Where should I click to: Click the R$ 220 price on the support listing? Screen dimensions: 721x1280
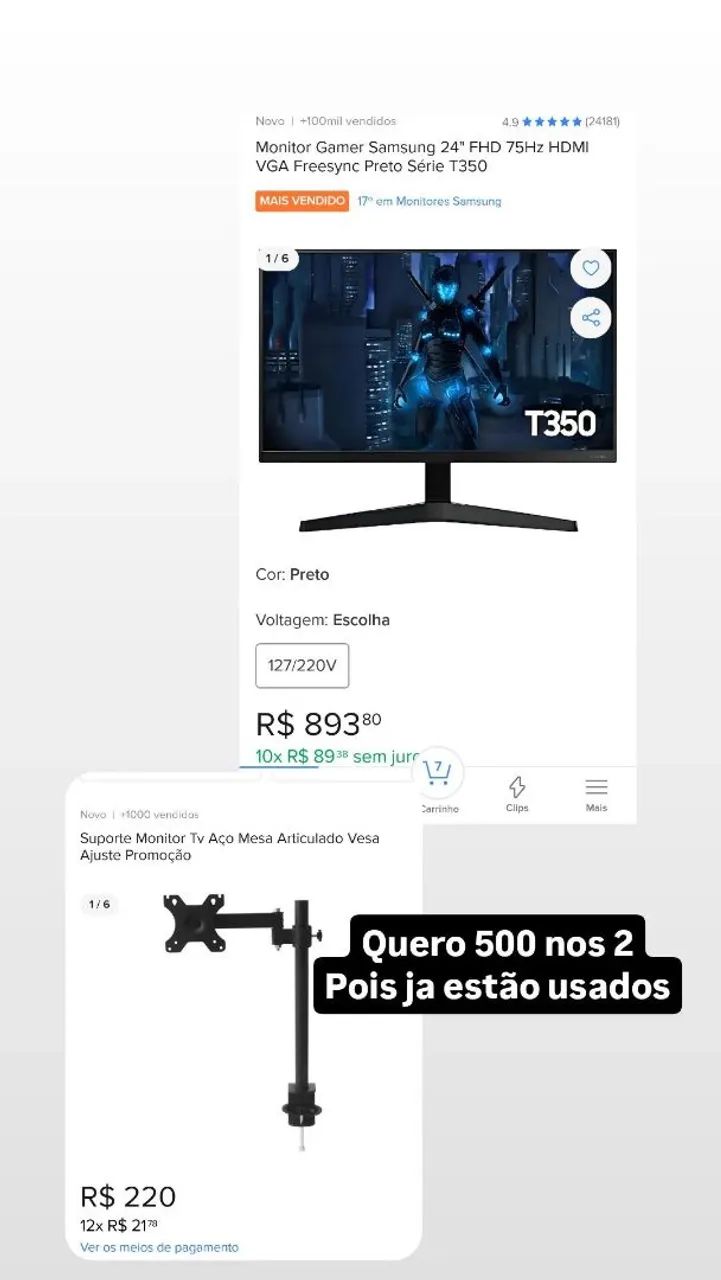pyautogui.click(x=128, y=1197)
